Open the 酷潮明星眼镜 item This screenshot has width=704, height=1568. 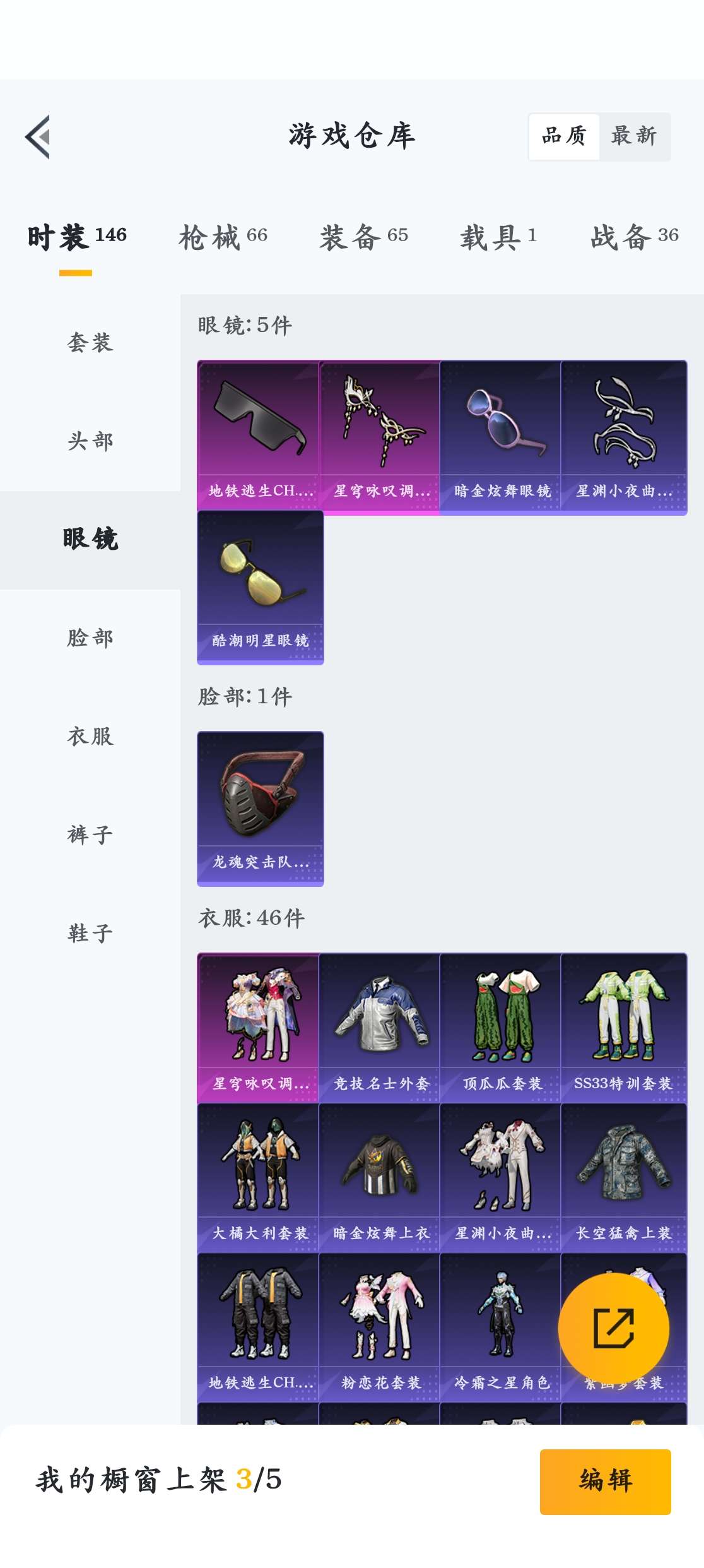[x=260, y=587]
